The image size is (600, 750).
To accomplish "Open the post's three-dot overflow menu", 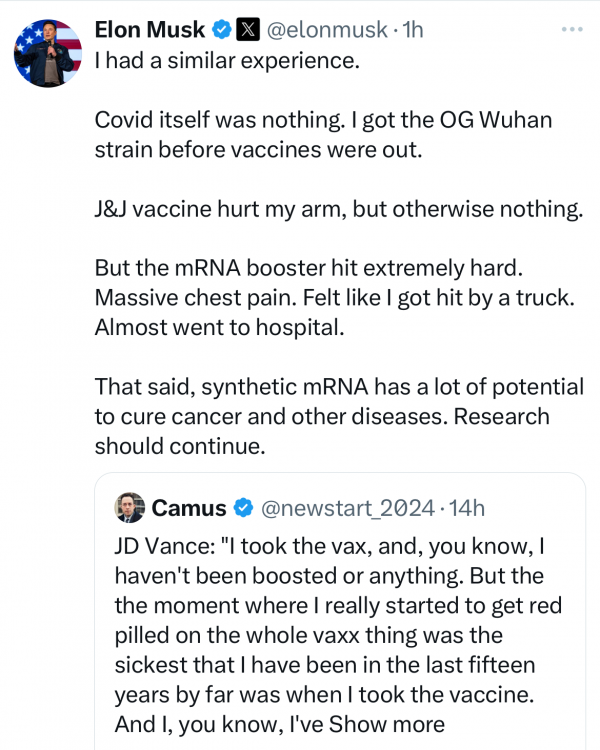I will 572,30.
